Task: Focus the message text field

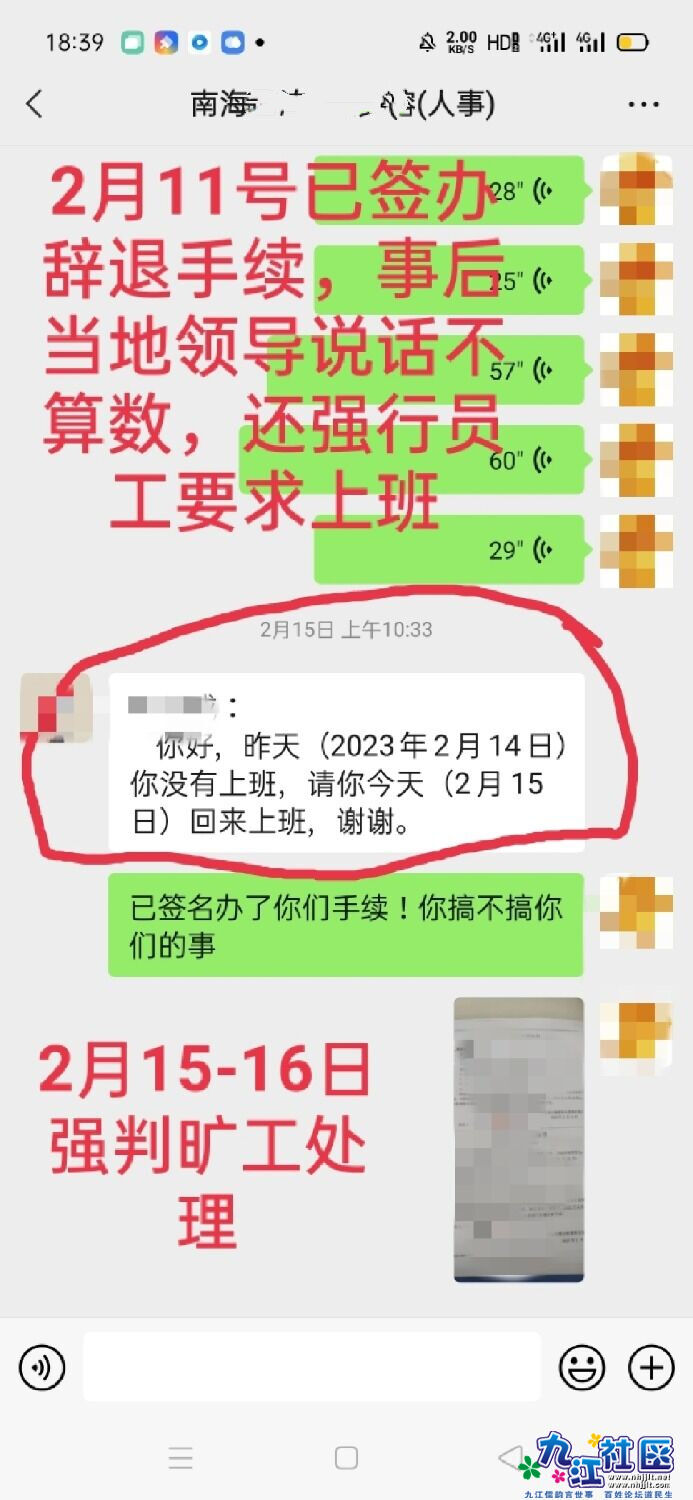Action: click(311, 1367)
